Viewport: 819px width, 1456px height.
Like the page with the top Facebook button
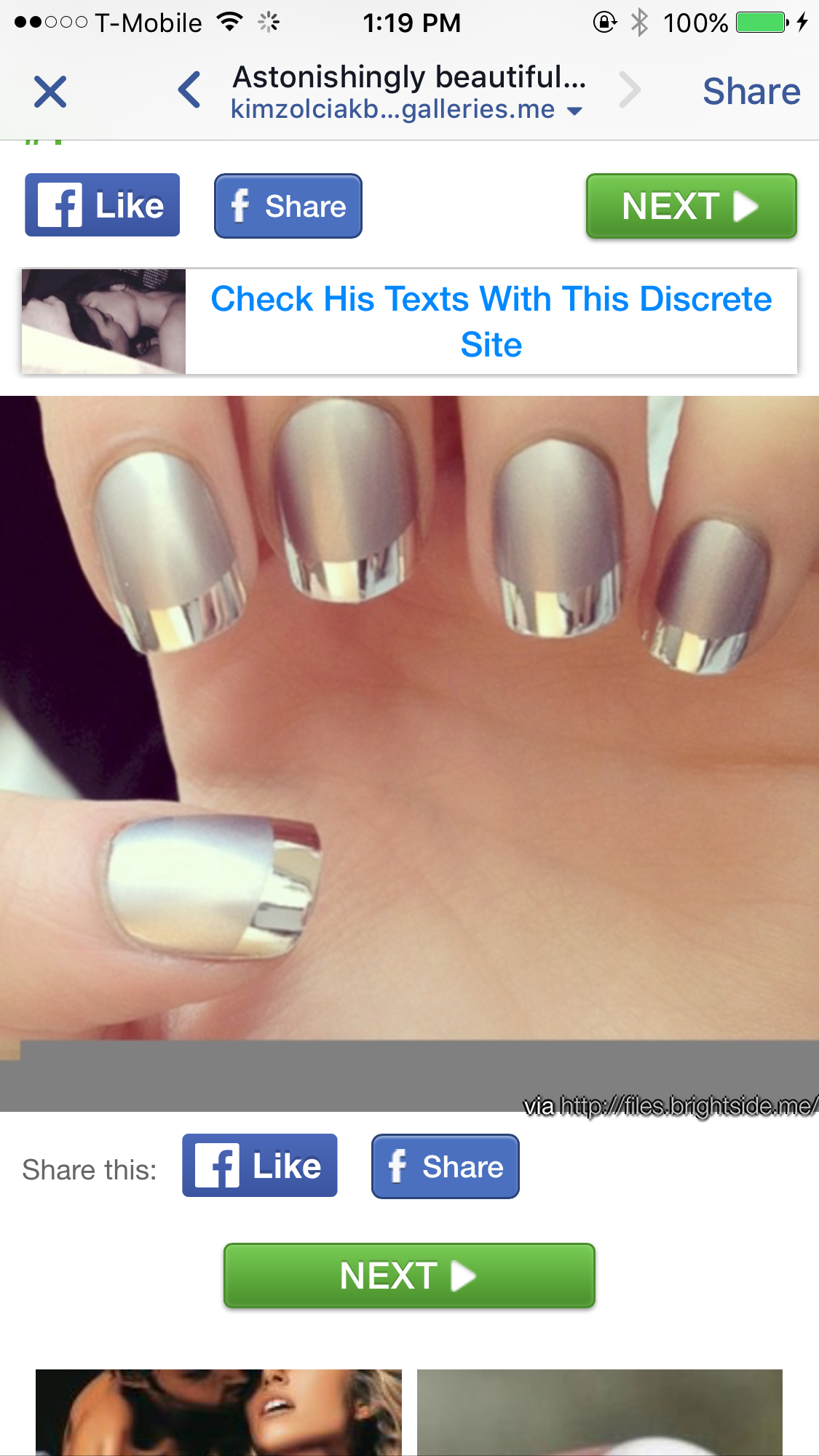point(103,205)
